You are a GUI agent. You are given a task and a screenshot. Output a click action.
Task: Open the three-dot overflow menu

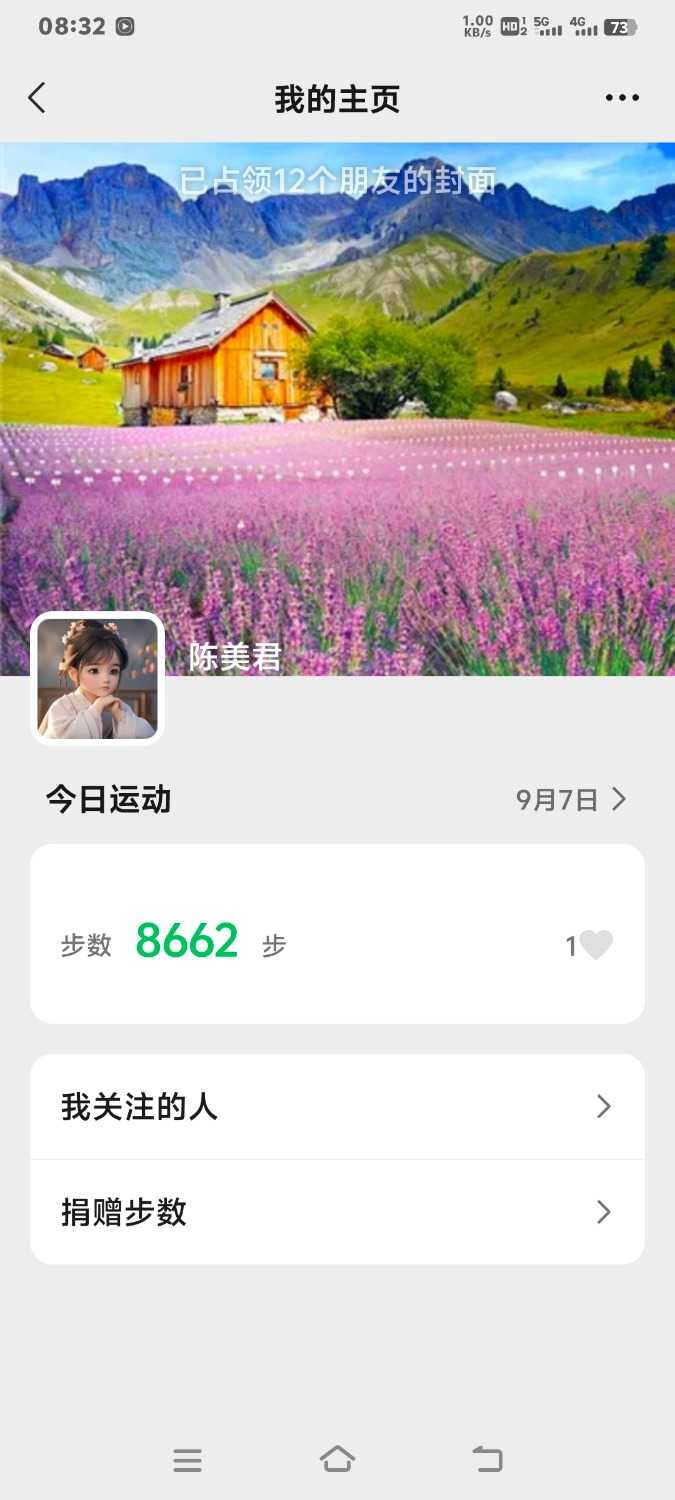(622, 98)
